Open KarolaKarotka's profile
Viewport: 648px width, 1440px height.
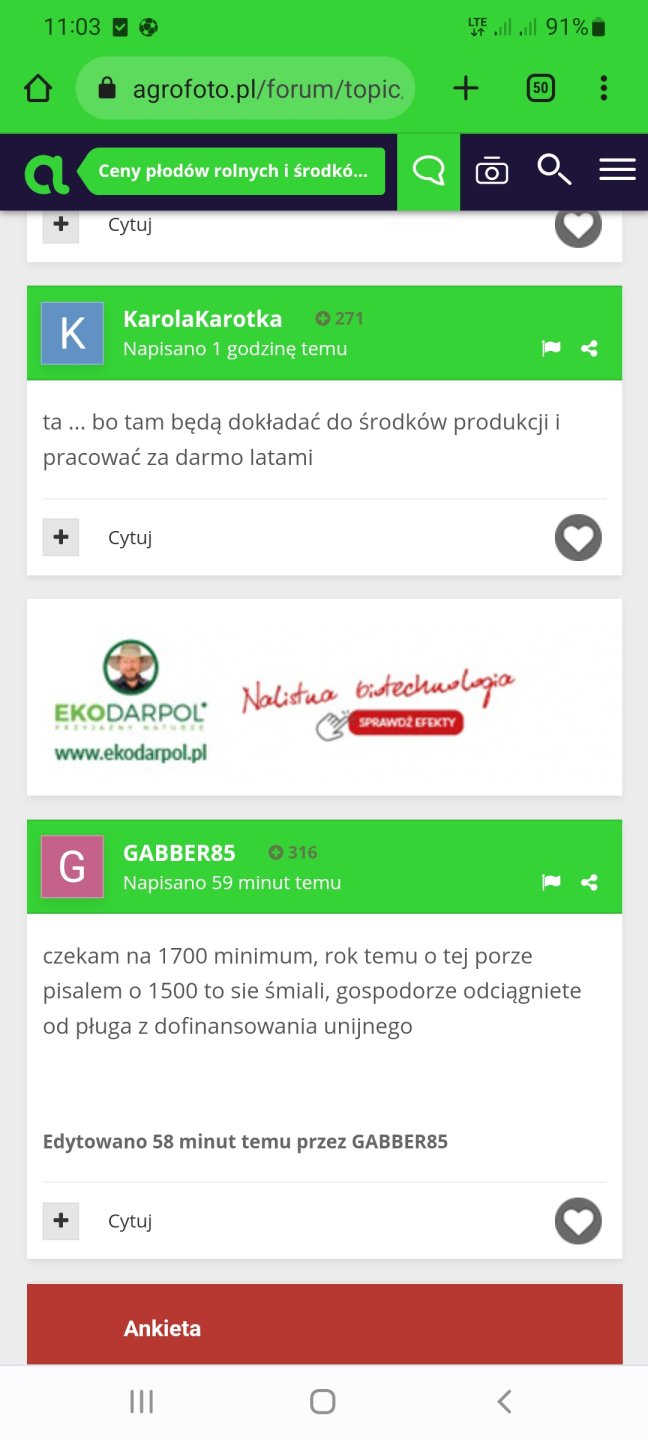tap(202, 319)
